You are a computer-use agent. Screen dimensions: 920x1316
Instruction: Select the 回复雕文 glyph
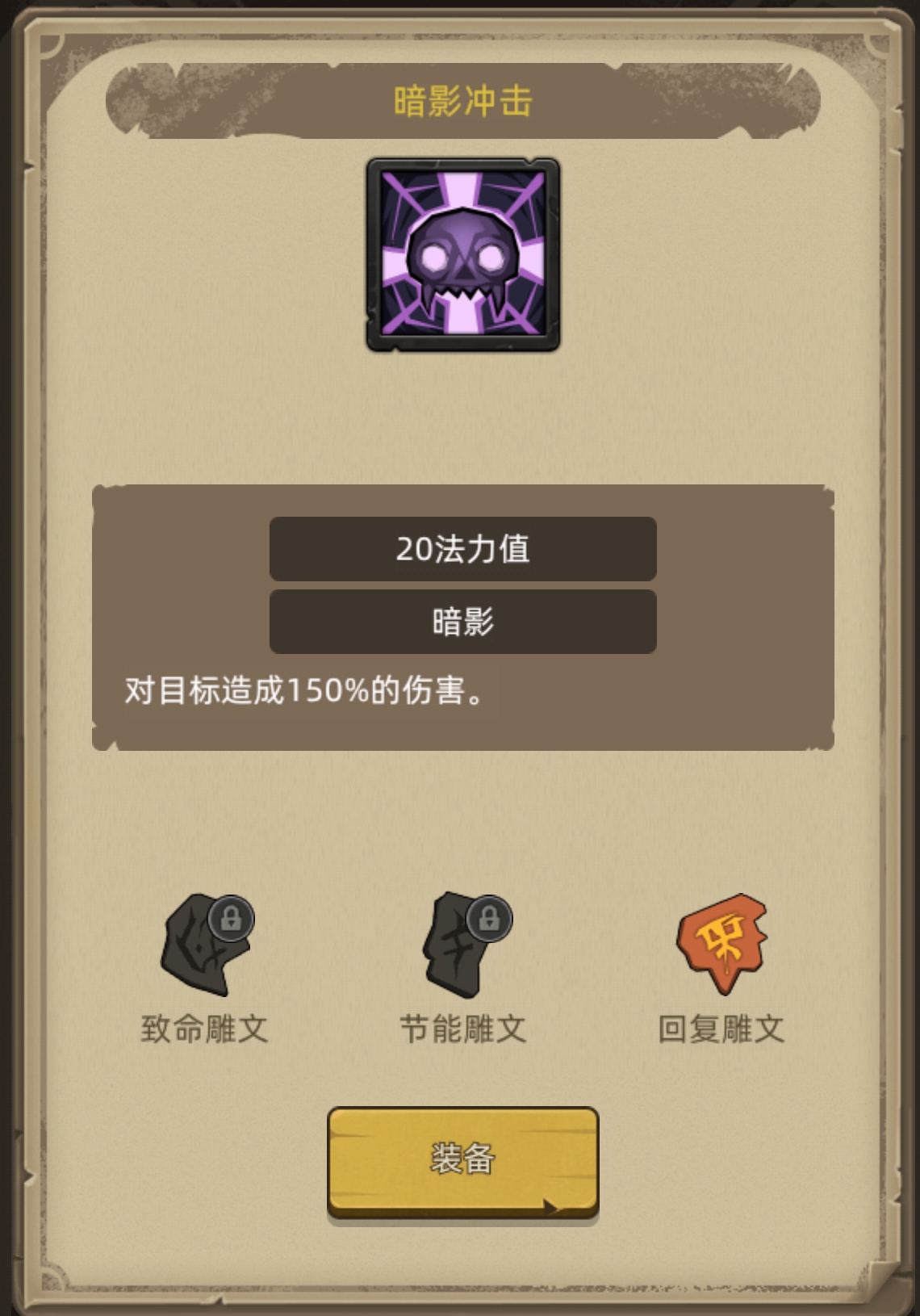point(721,945)
